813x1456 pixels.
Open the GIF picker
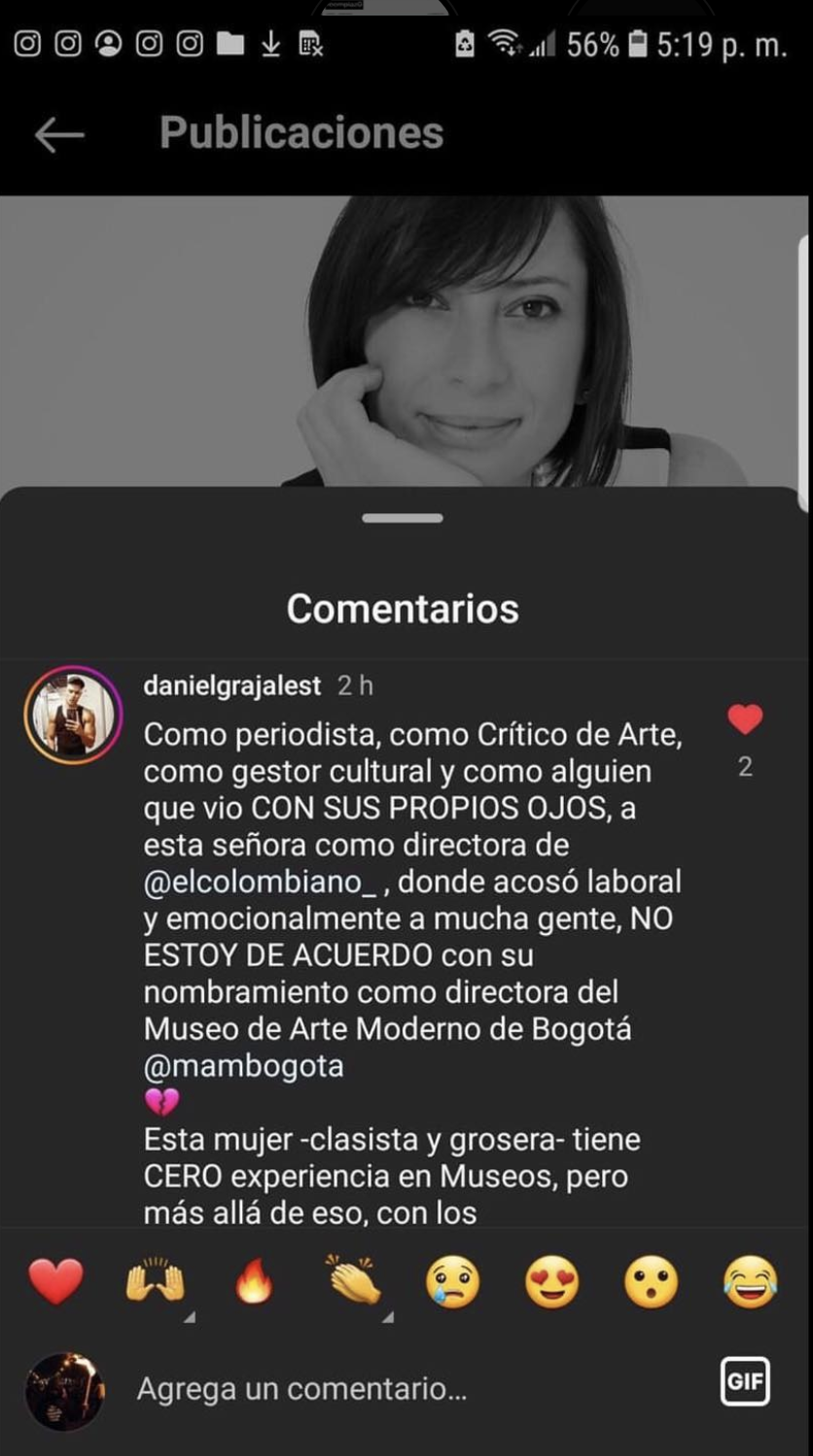pos(745,1381)
